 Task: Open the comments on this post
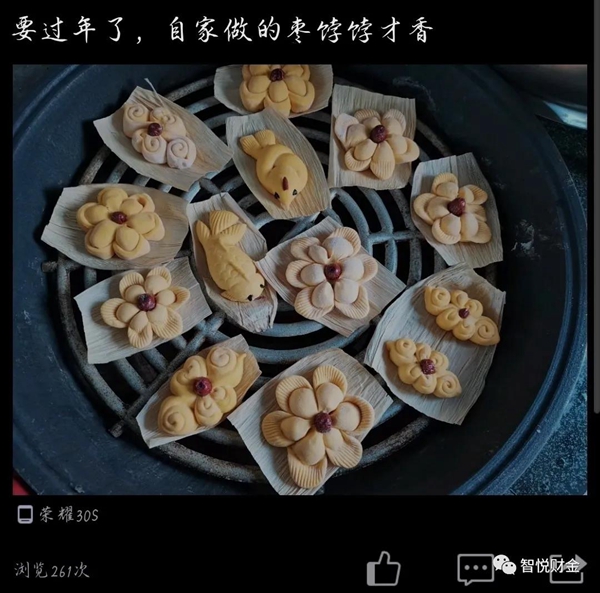(x=475, y=568)
